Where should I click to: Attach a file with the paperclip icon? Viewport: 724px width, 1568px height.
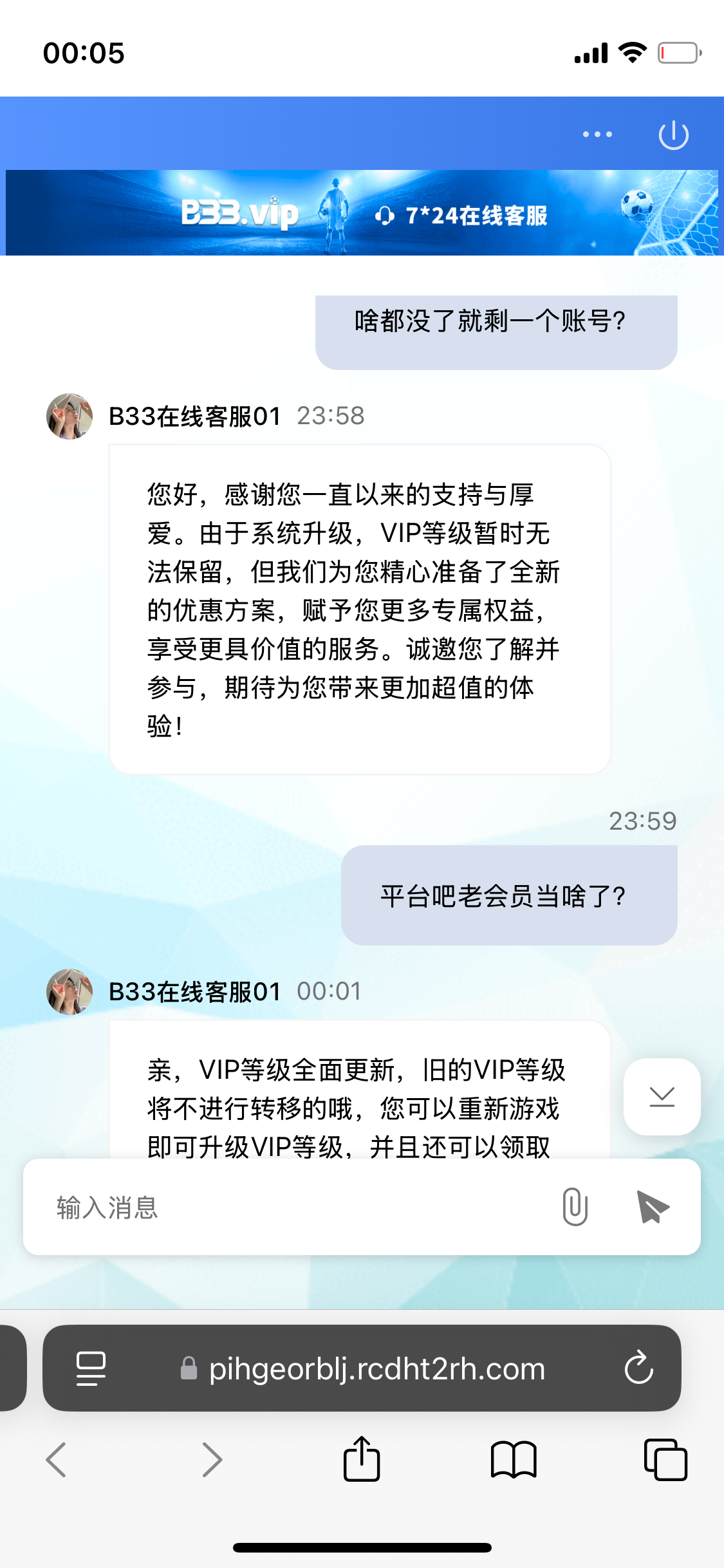tap(575, 1207)
